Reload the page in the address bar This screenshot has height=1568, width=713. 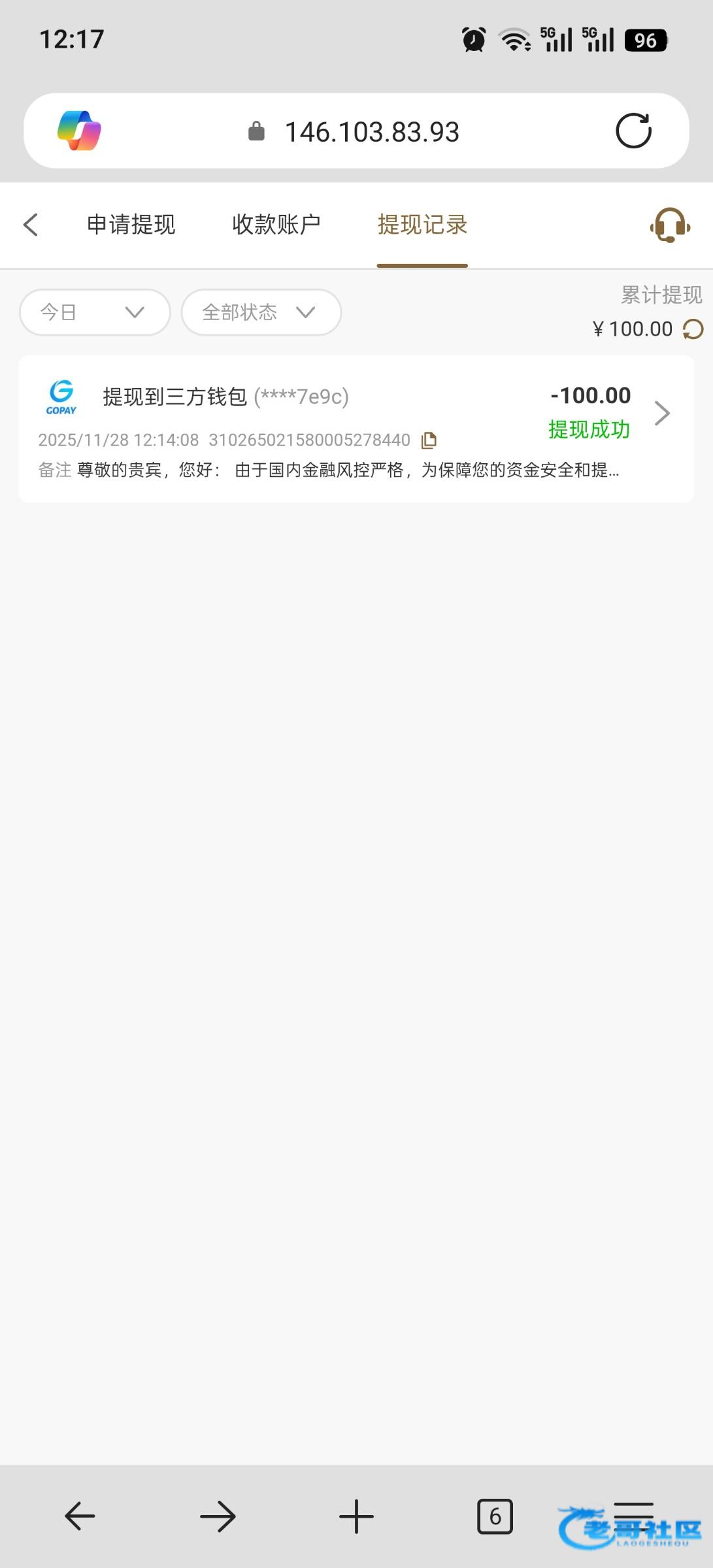pyautogui.click(x=633, y=131)
